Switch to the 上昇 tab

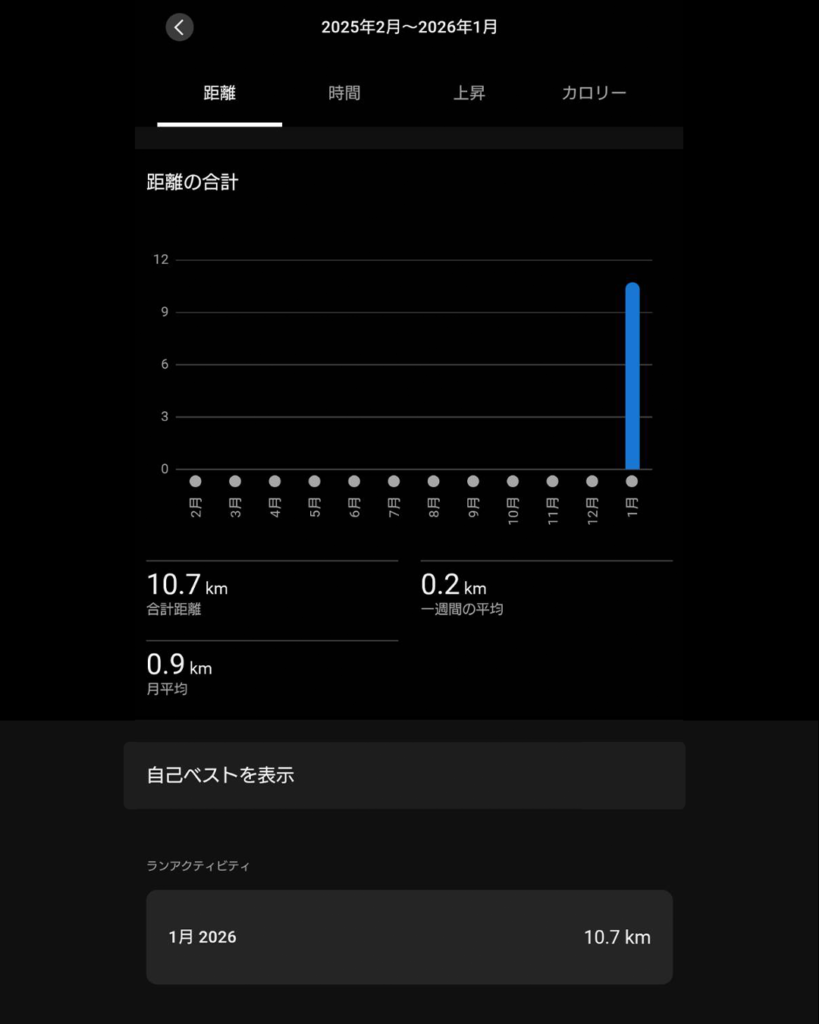[x=469, y=93]
